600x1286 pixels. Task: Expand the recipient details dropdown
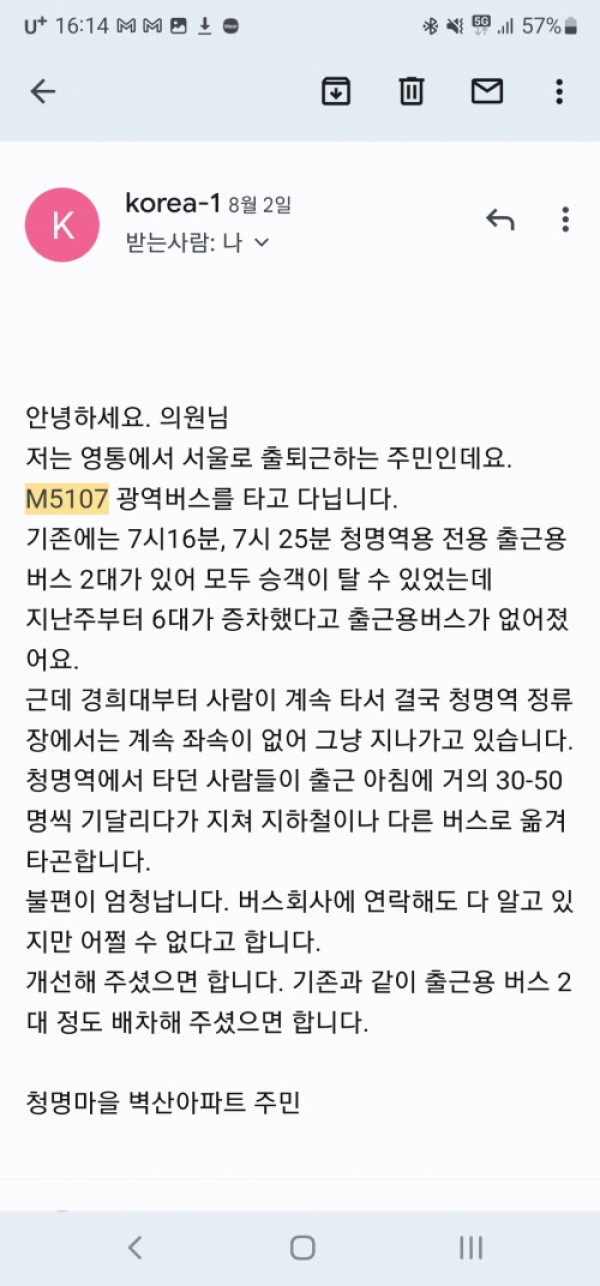(262, 242)
